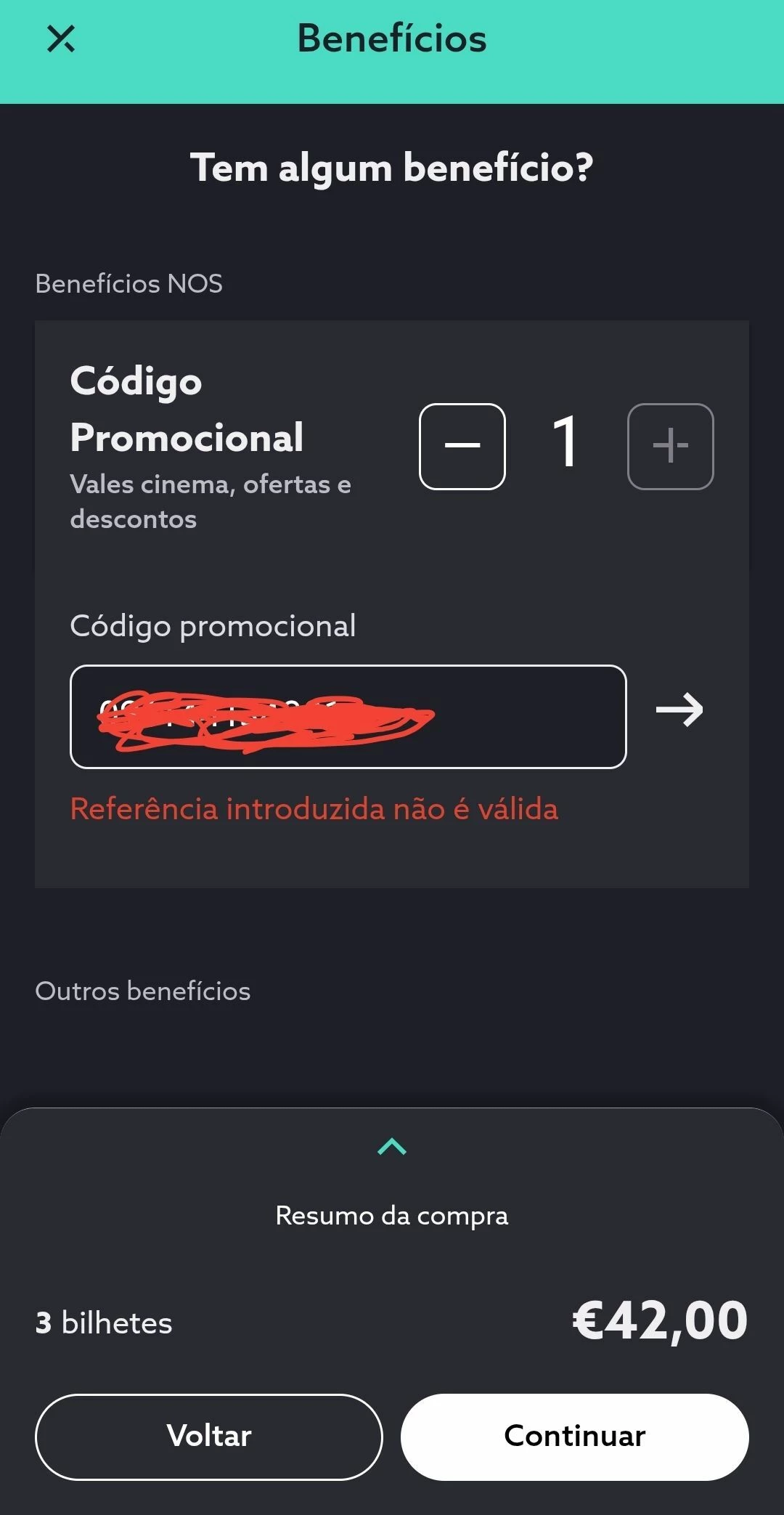The width and height of the screenshot is (784, 1515).
Task: Decrease the promo code quantity
Action: [x=462, y=446]
